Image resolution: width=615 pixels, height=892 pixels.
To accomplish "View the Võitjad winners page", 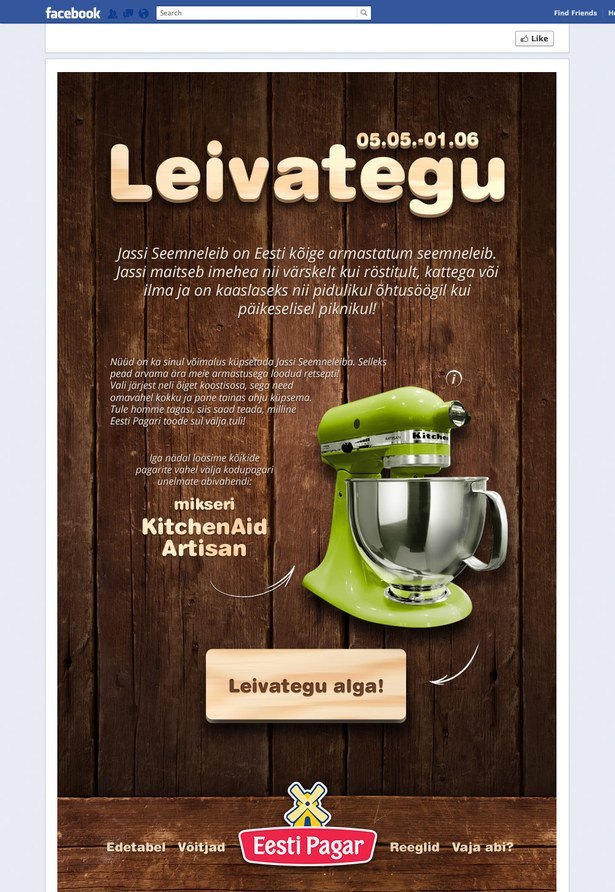I will click(201, 847).
